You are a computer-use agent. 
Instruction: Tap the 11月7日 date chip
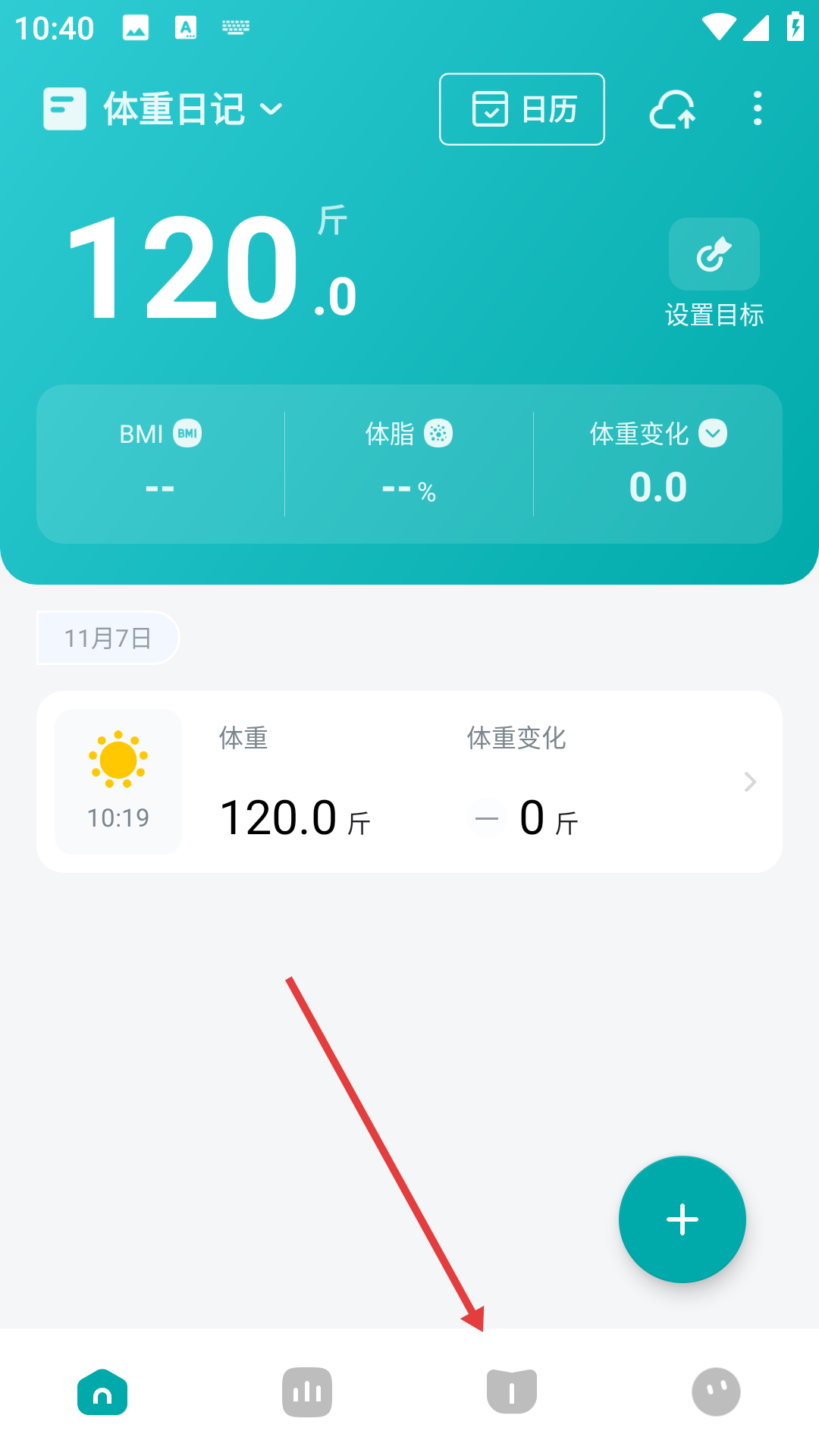[x=108, y=638]
